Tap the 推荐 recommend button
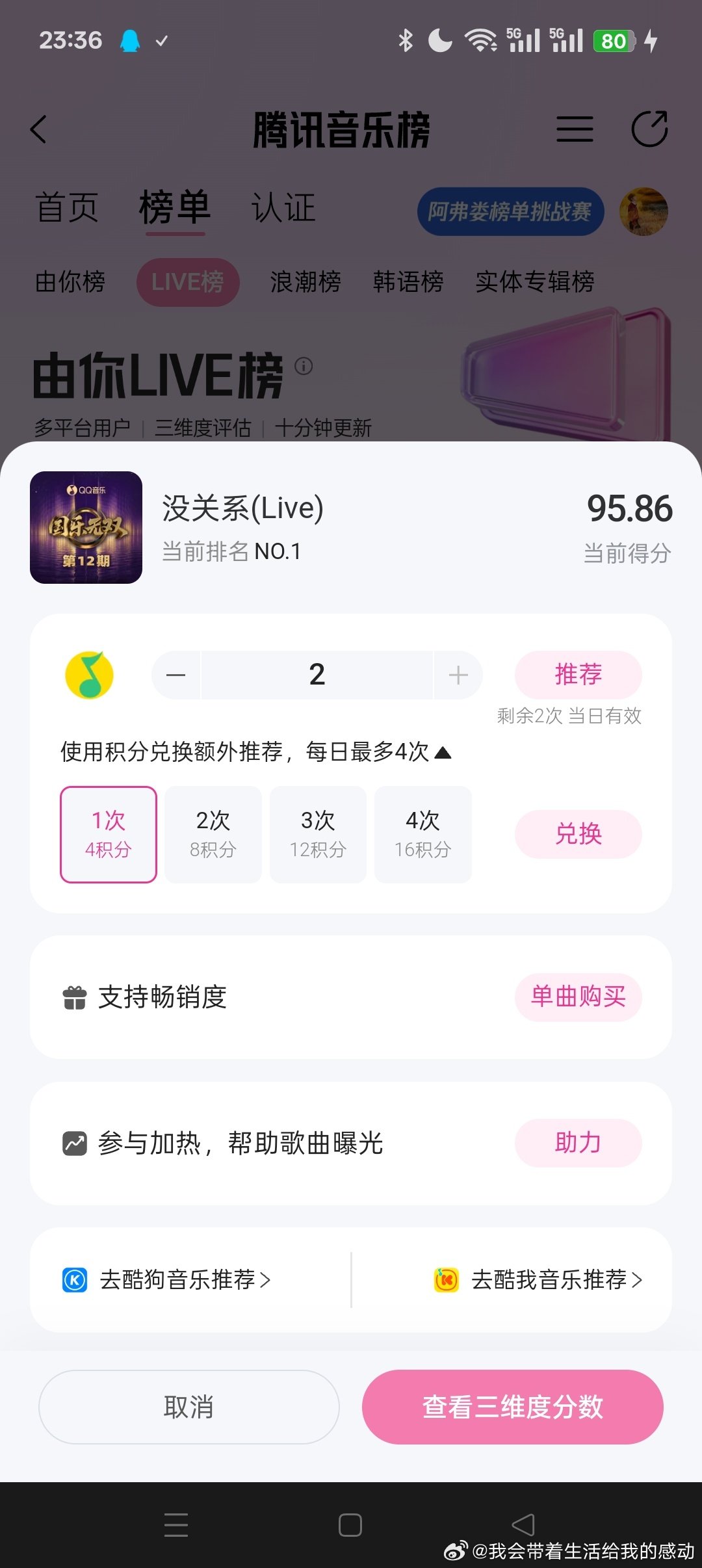Viewport: 702px width, 1568px height. (578, 674)
